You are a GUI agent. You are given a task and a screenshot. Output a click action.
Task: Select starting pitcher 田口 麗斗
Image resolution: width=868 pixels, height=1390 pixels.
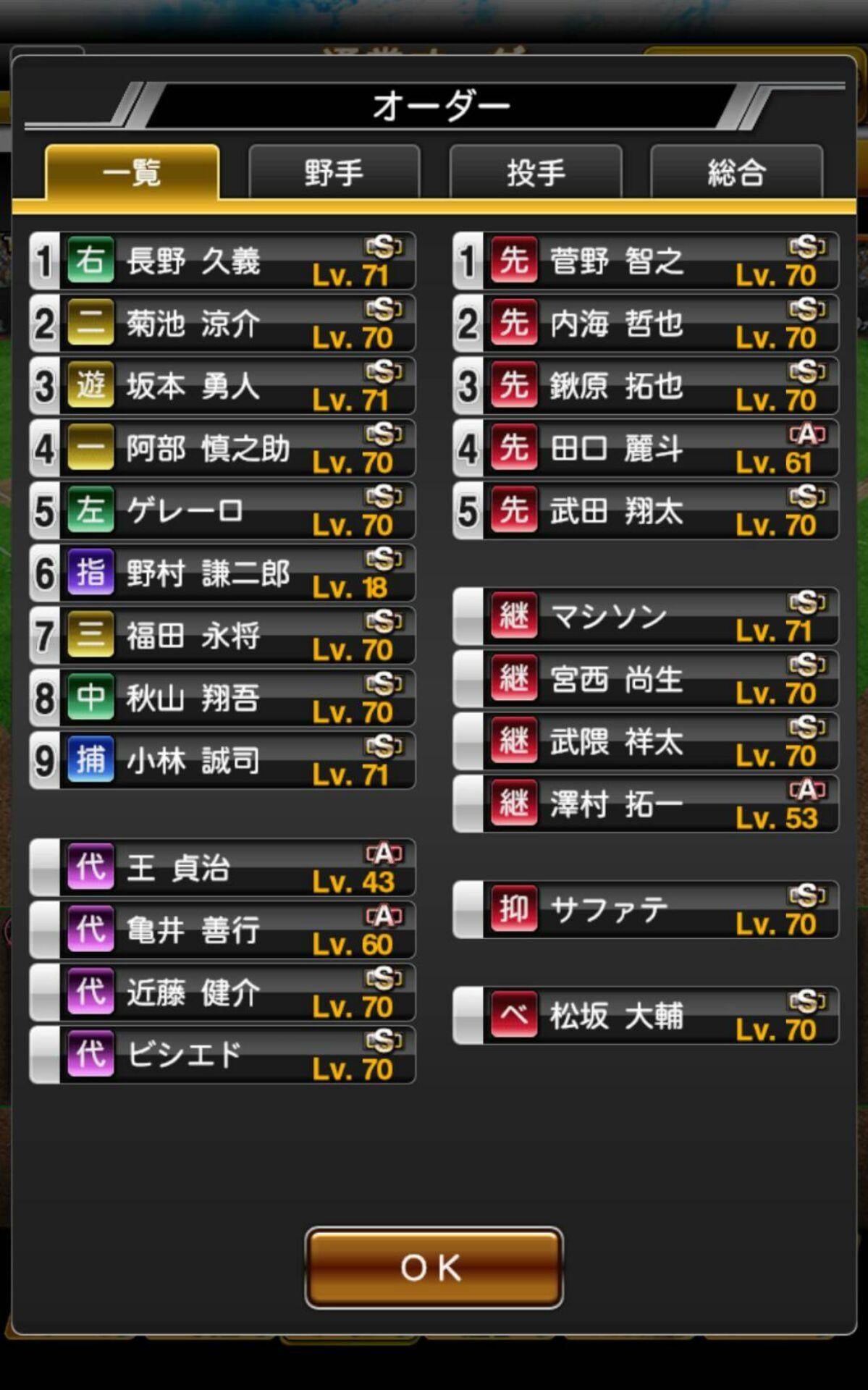coord(645,448)
